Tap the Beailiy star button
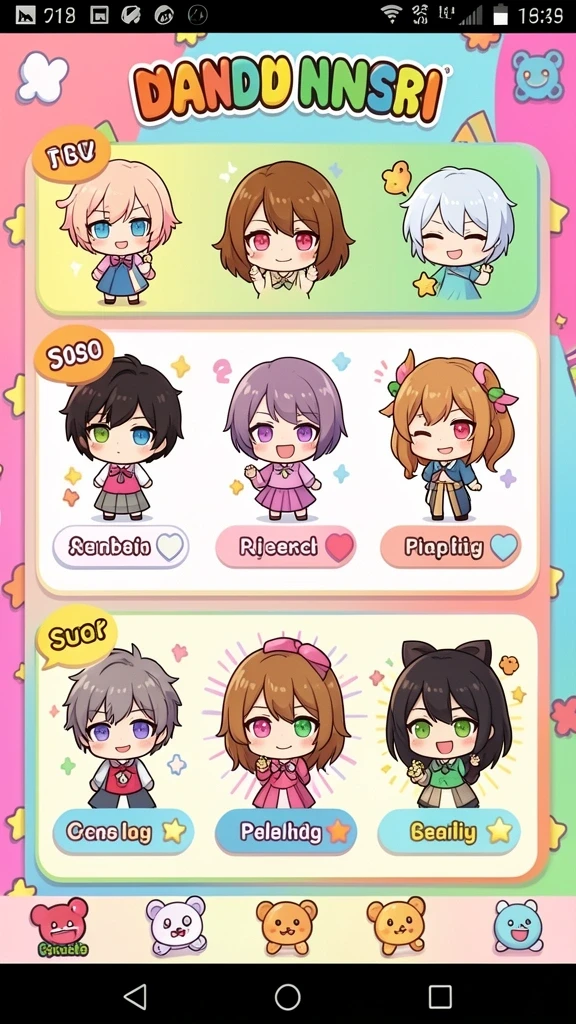The height and width of the screenshot is (1024, 576). point(449,832)
